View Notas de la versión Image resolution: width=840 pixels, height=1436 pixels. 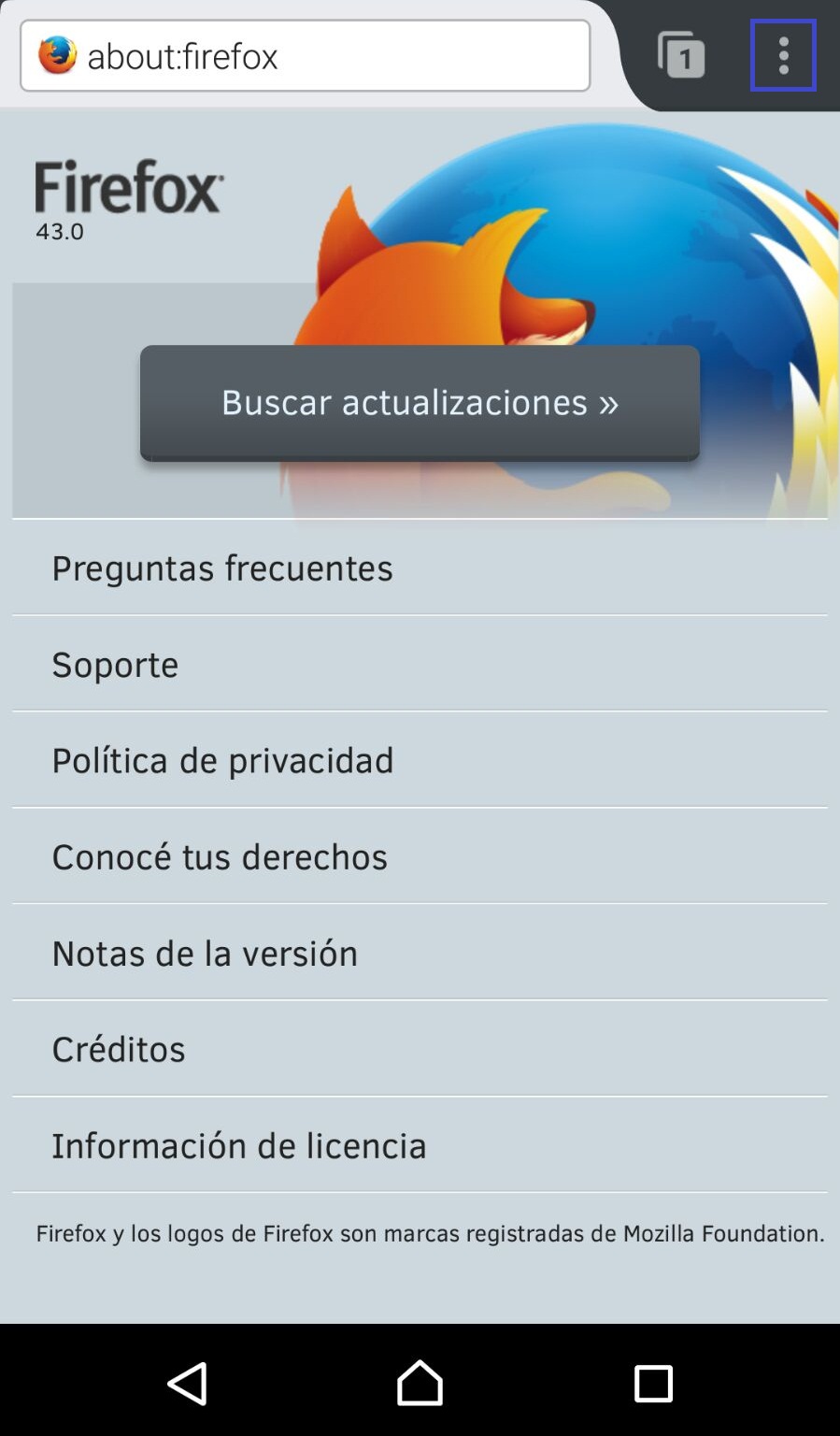[x=420, y=953]
